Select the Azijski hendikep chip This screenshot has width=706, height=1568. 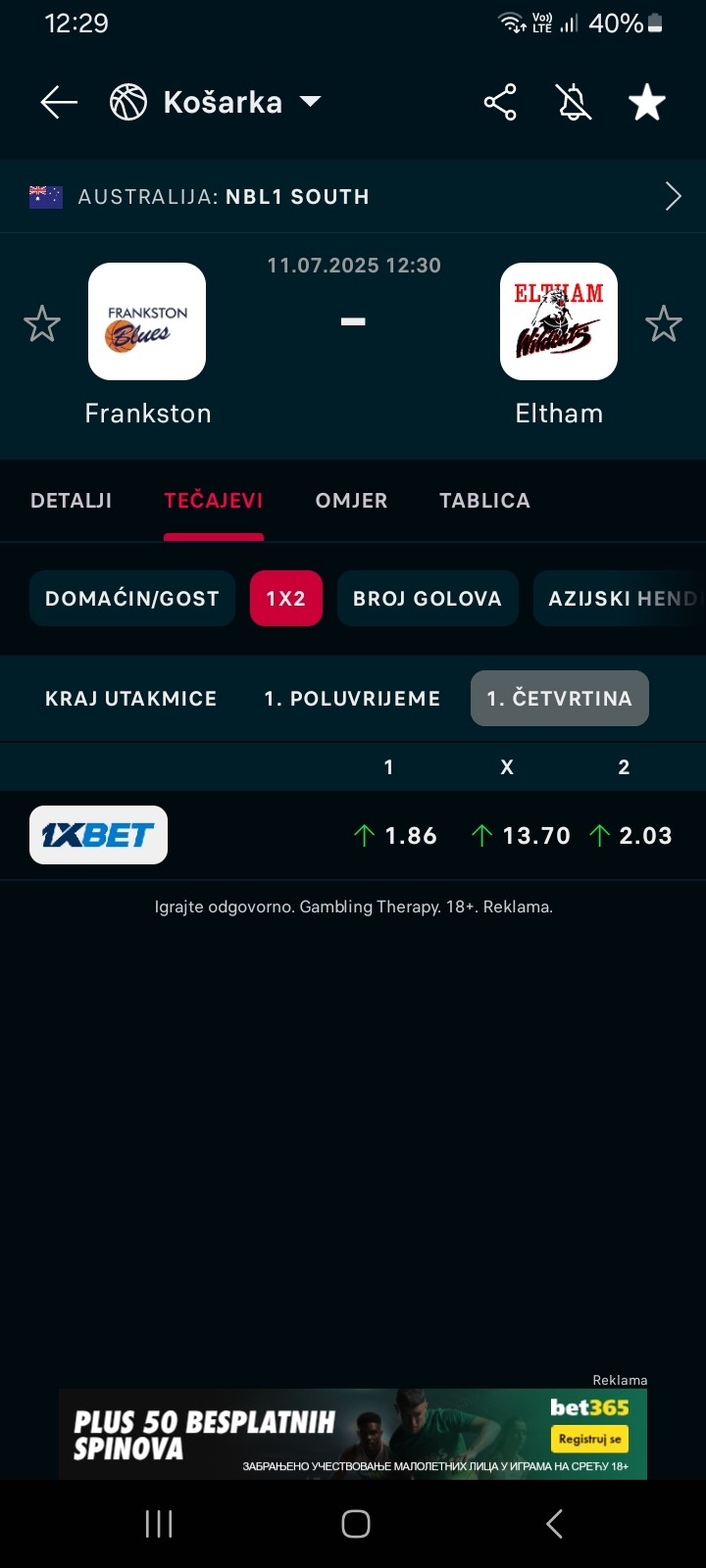click(x=620, y=598)
